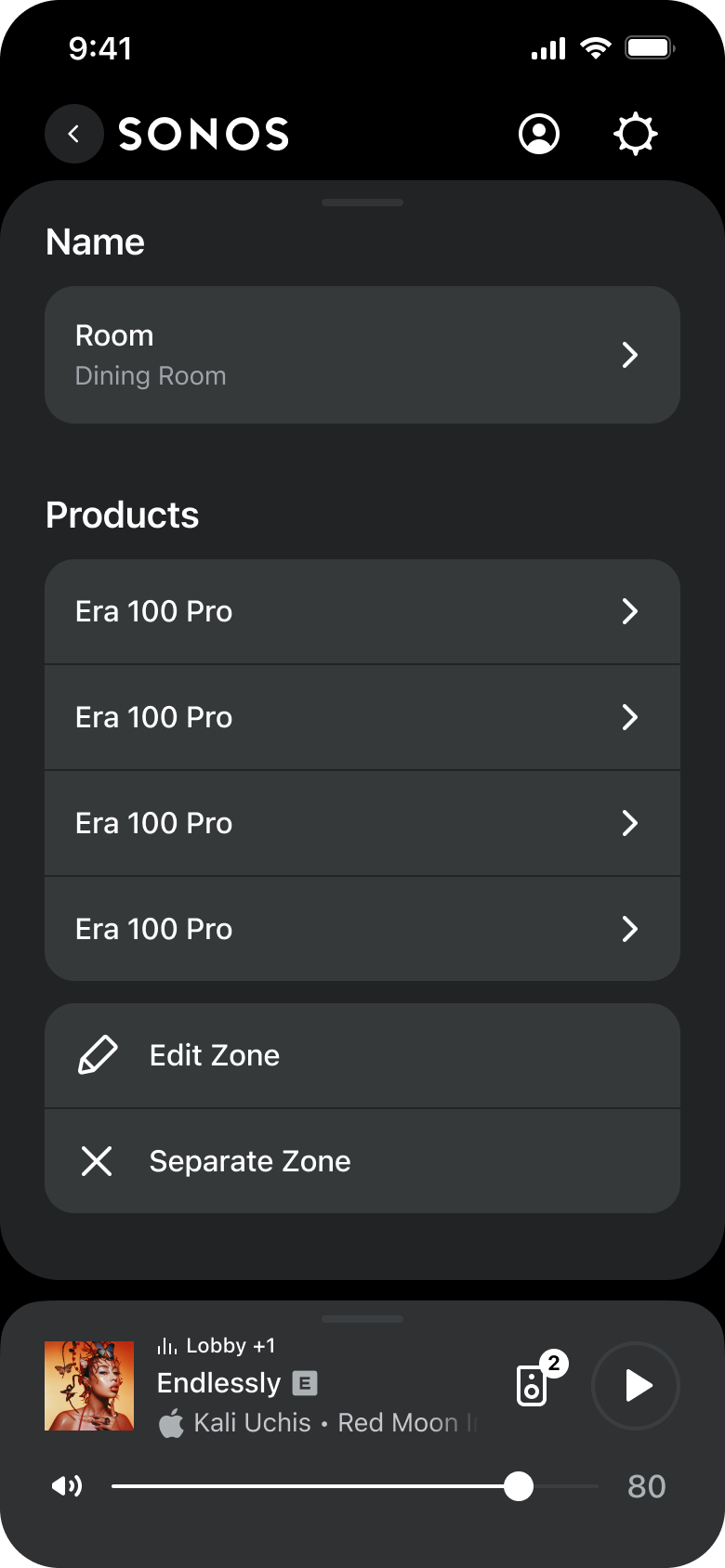
Task: Open the second Era 100 Pro chevron
Action: click(x=630, y=717)
